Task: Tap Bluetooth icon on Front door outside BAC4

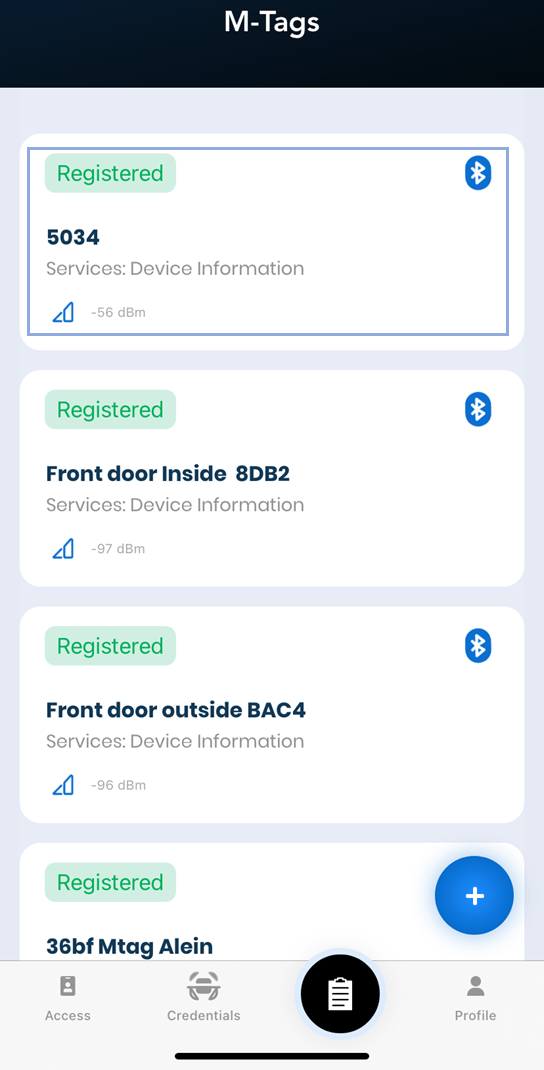Action: [478, 646]
